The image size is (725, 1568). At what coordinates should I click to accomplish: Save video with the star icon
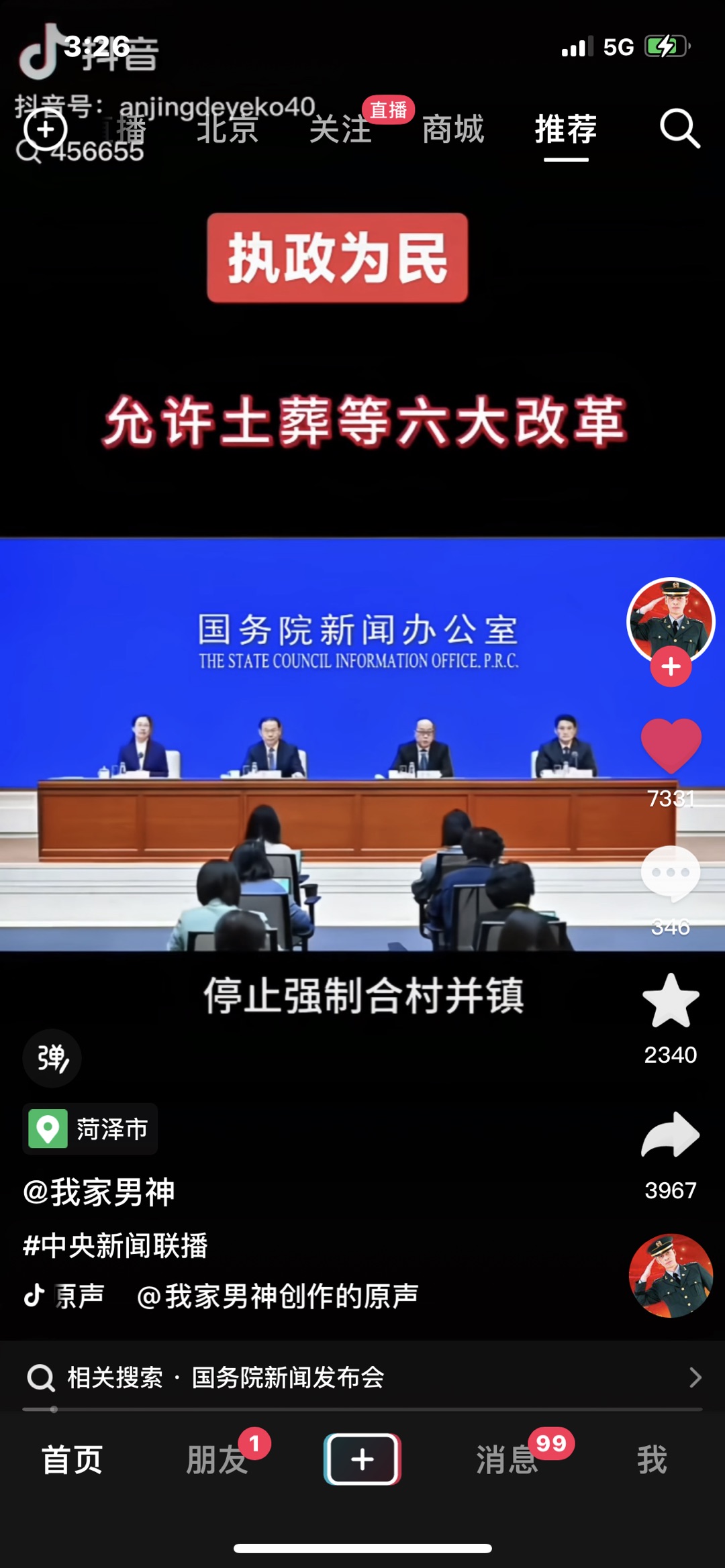(x=671, y=1001)
